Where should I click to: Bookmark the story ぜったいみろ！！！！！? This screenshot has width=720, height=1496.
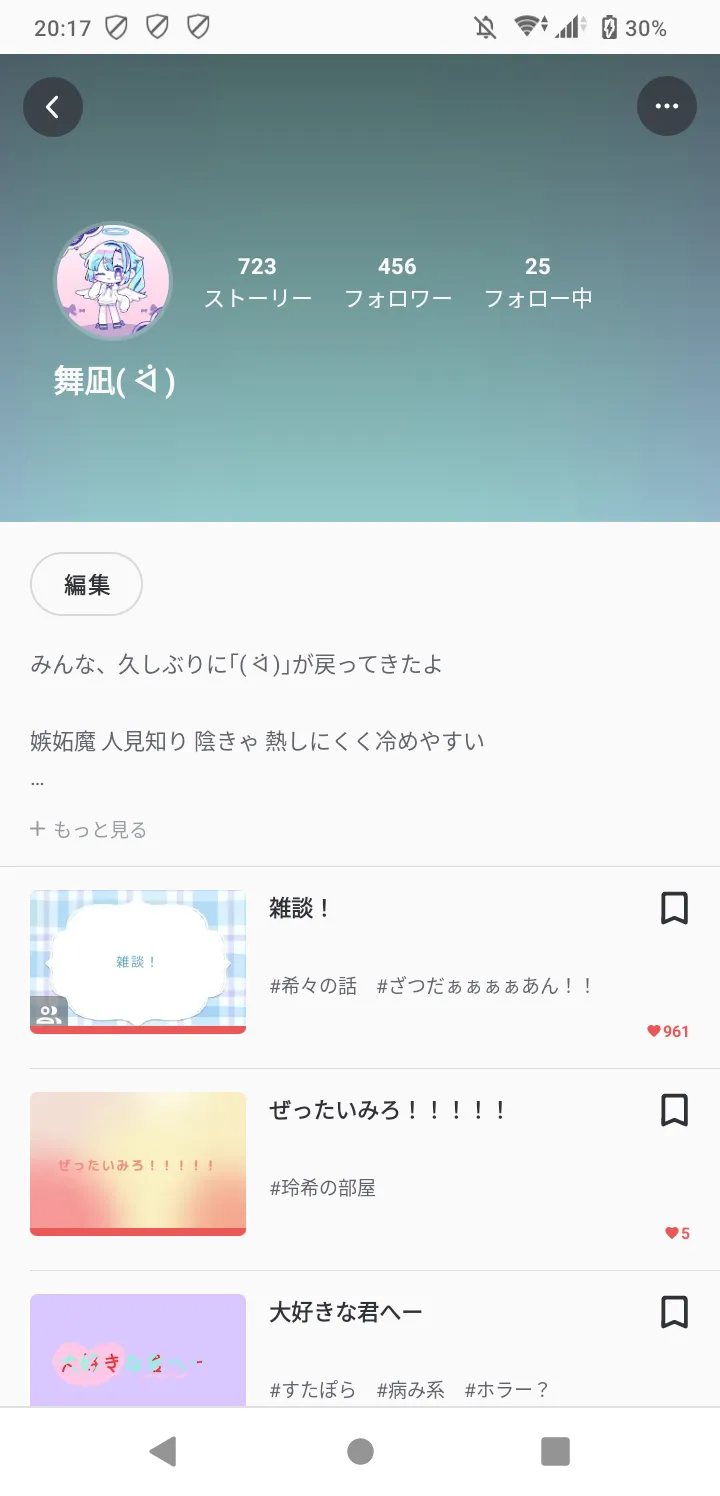(674, 1110)
